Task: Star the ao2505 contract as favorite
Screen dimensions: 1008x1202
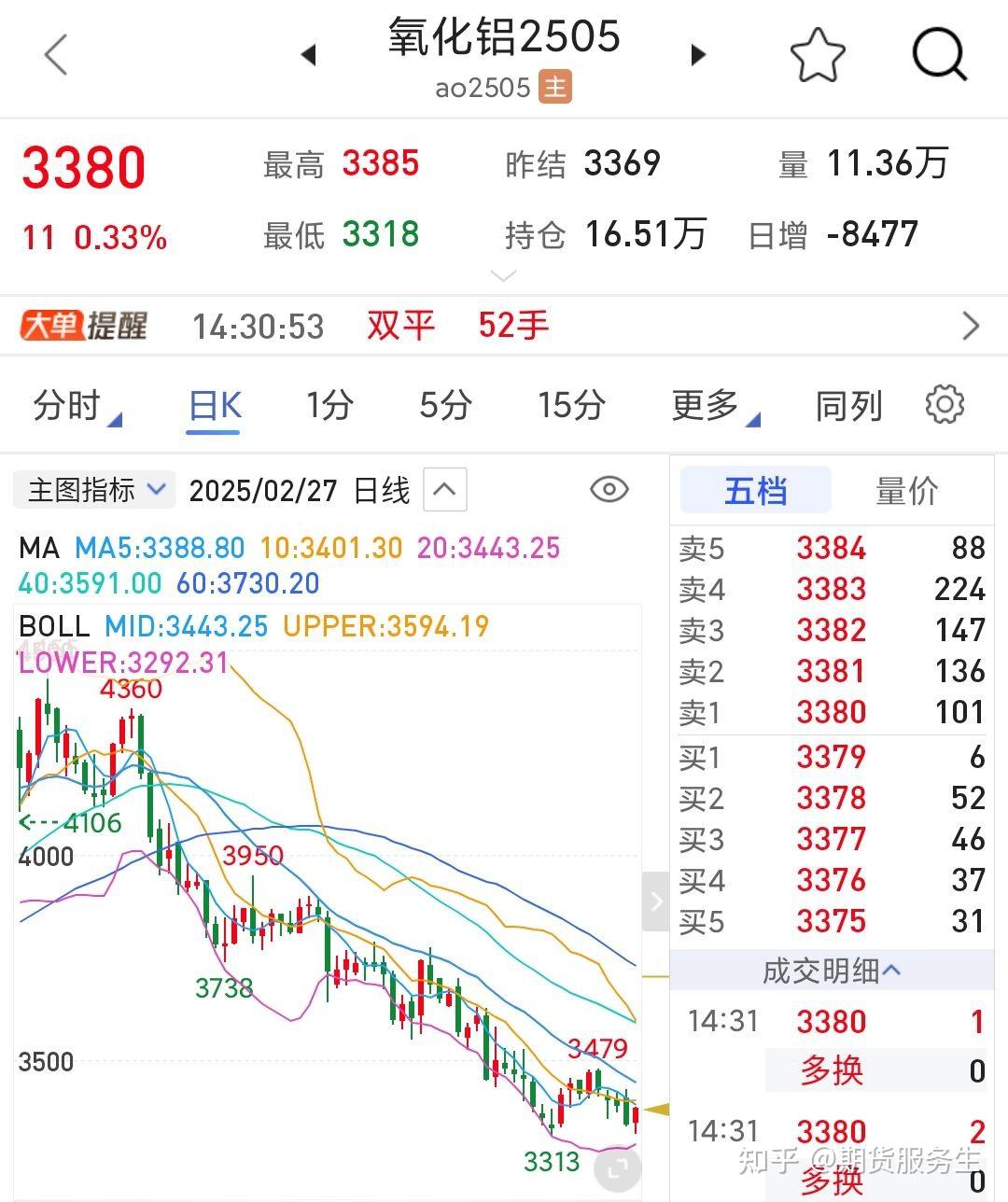Action: (819, 54)
